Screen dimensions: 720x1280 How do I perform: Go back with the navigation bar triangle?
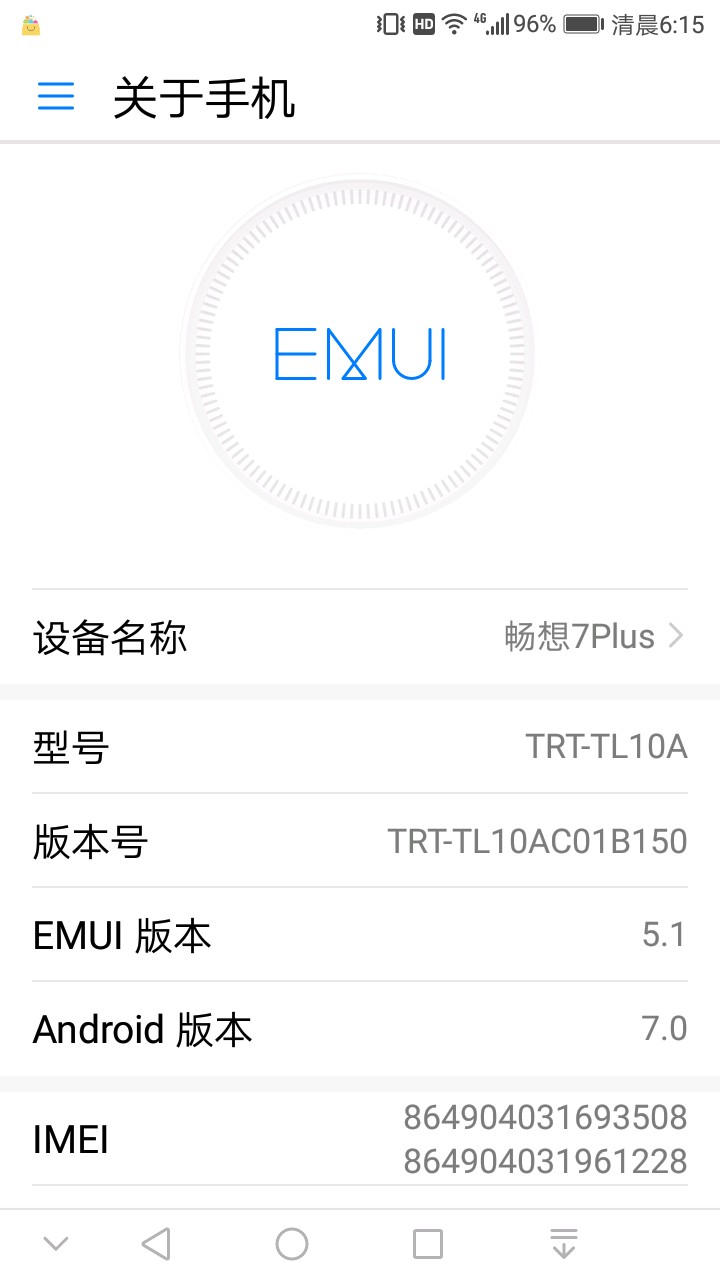click(x=156, y=1244)
